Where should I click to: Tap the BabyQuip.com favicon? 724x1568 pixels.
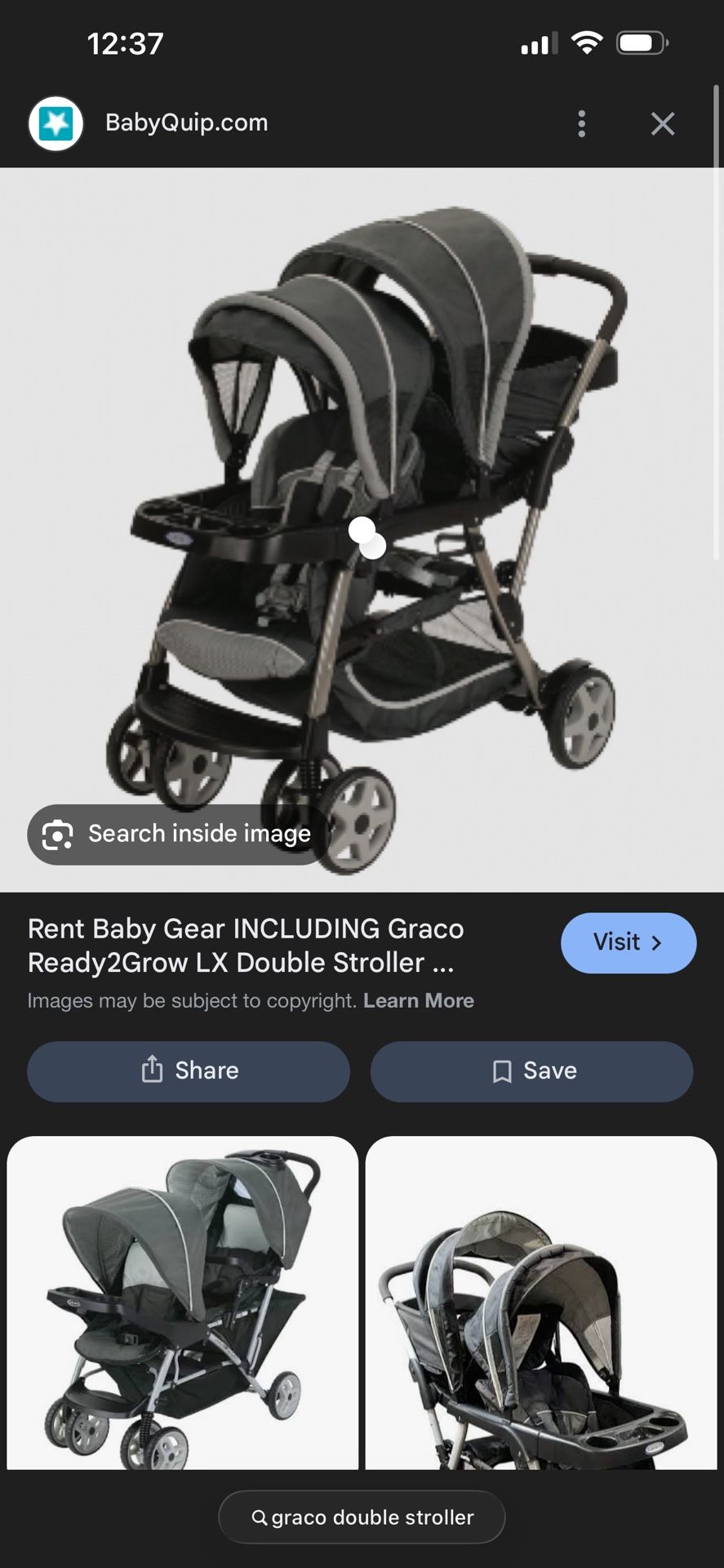pyautogui.click(x=55, y=122)
